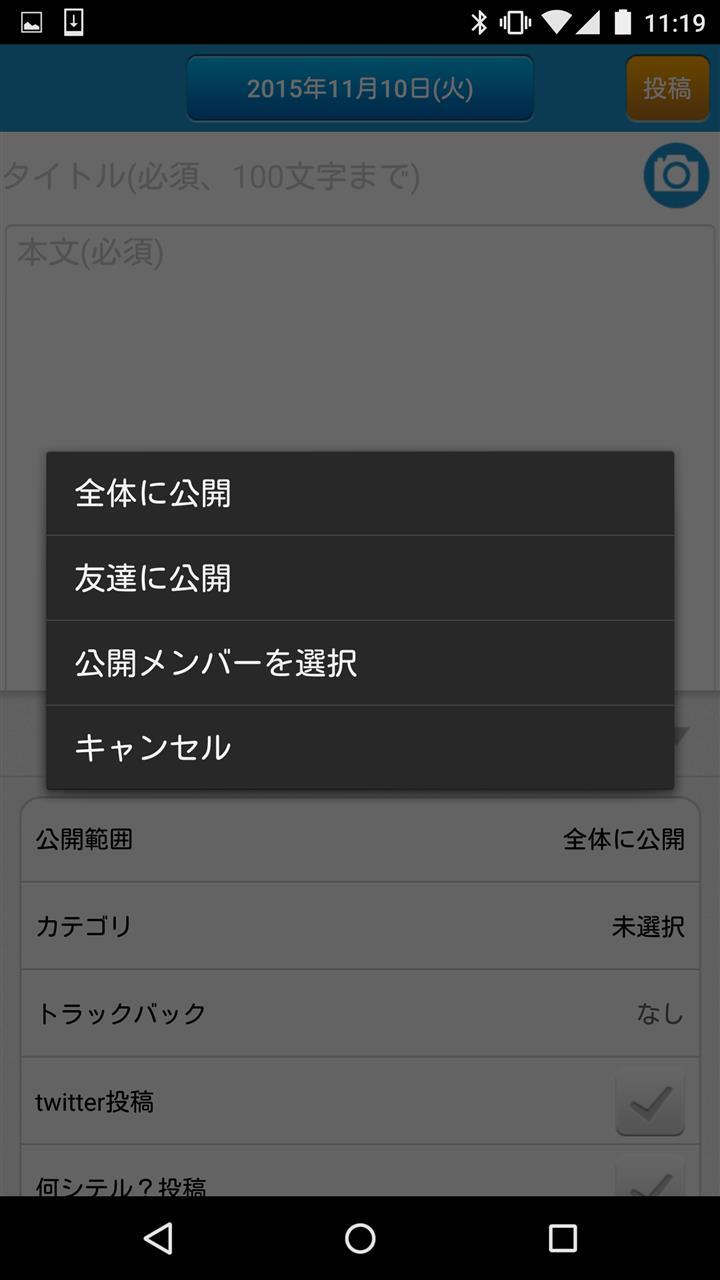Go to the Android home screen
The image size is (720, 1280).
(x=360, y=1238)
